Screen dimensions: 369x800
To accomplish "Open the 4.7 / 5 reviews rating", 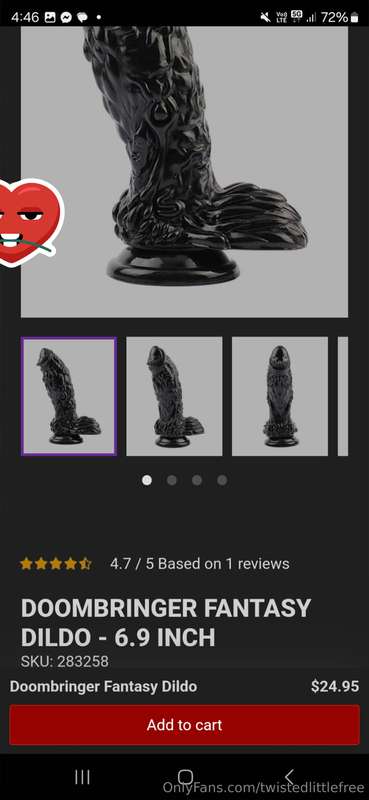I will [x=155, y=564].
